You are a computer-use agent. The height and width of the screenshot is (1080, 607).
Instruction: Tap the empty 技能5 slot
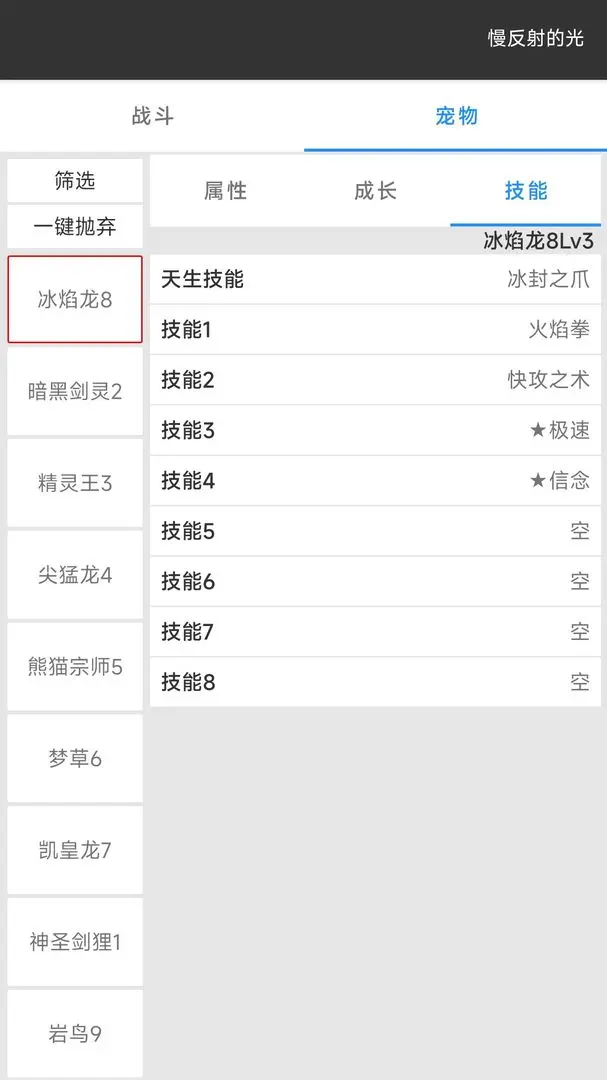(375, 531)
